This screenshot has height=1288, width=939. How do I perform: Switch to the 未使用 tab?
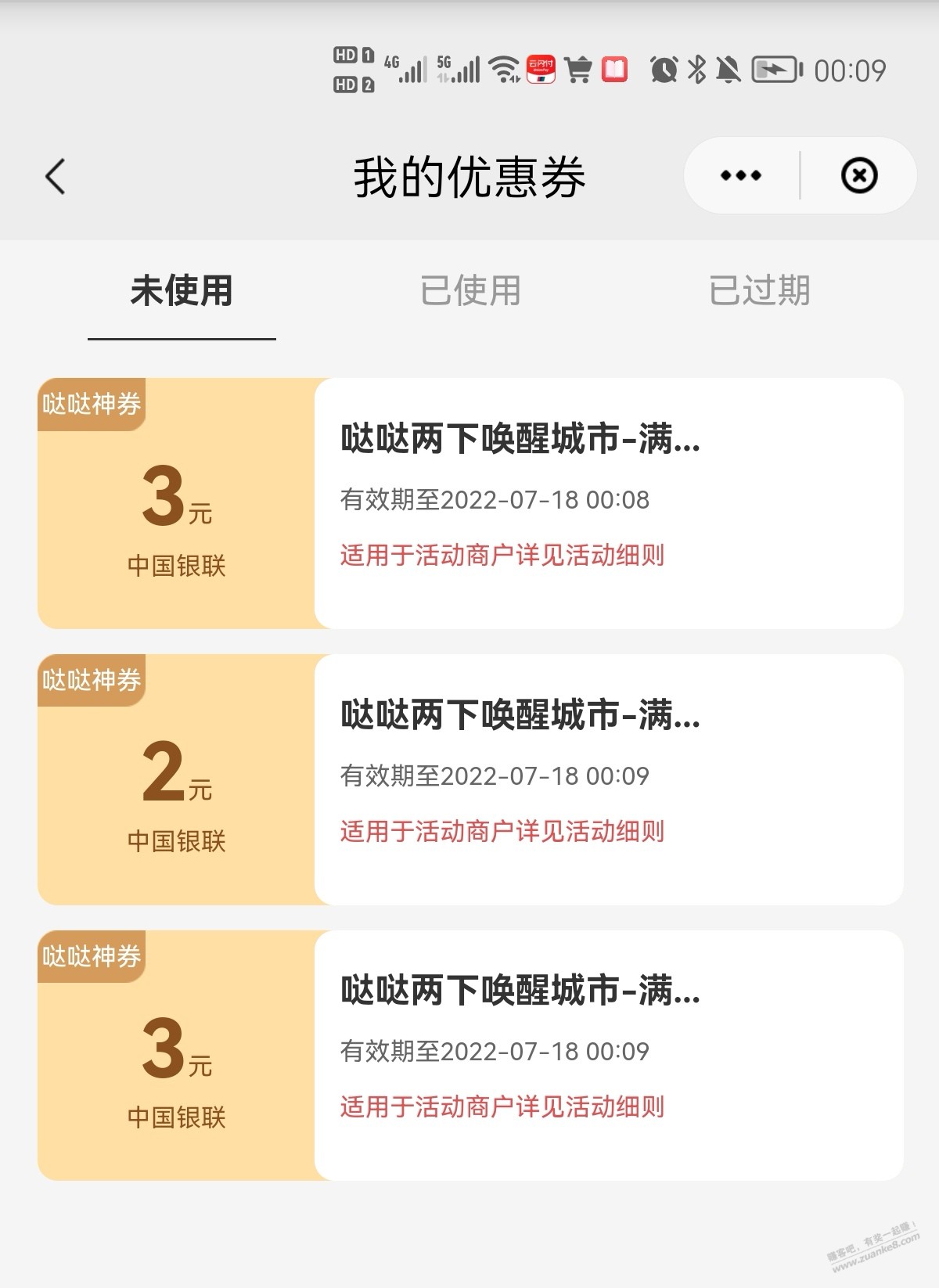[182, 291]
